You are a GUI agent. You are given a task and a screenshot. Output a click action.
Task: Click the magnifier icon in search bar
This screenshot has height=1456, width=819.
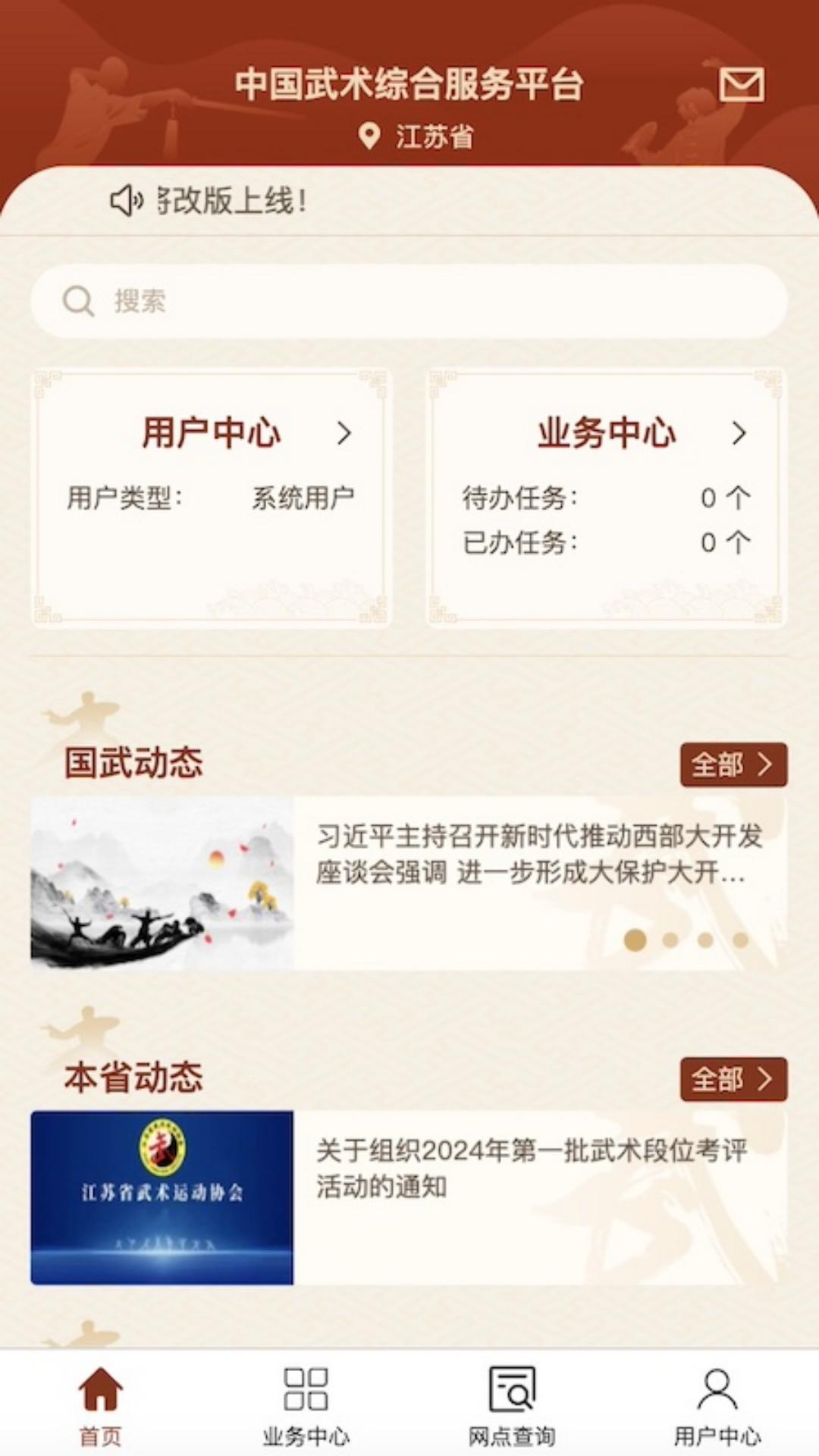click(78, 300)
